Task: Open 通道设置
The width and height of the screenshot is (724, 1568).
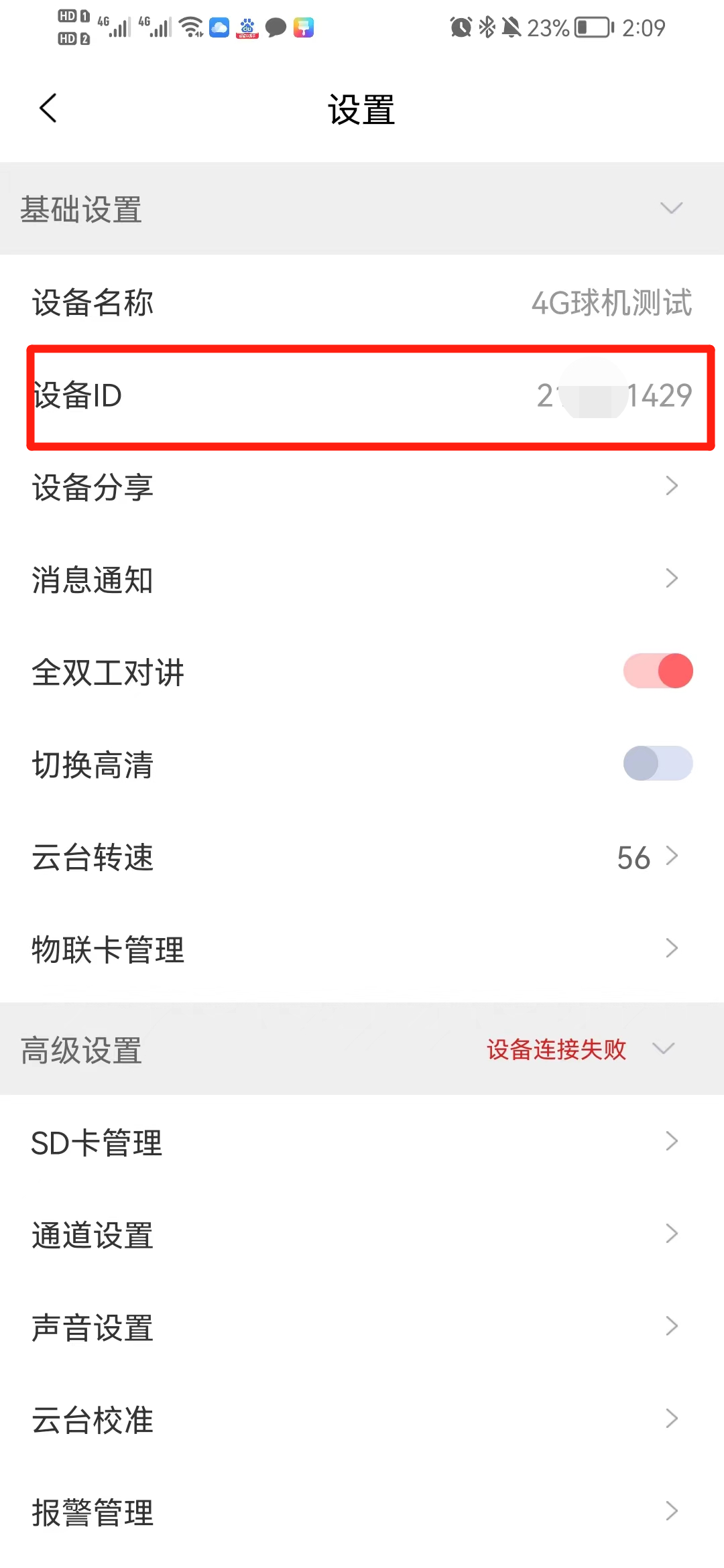Action: 362,1234
